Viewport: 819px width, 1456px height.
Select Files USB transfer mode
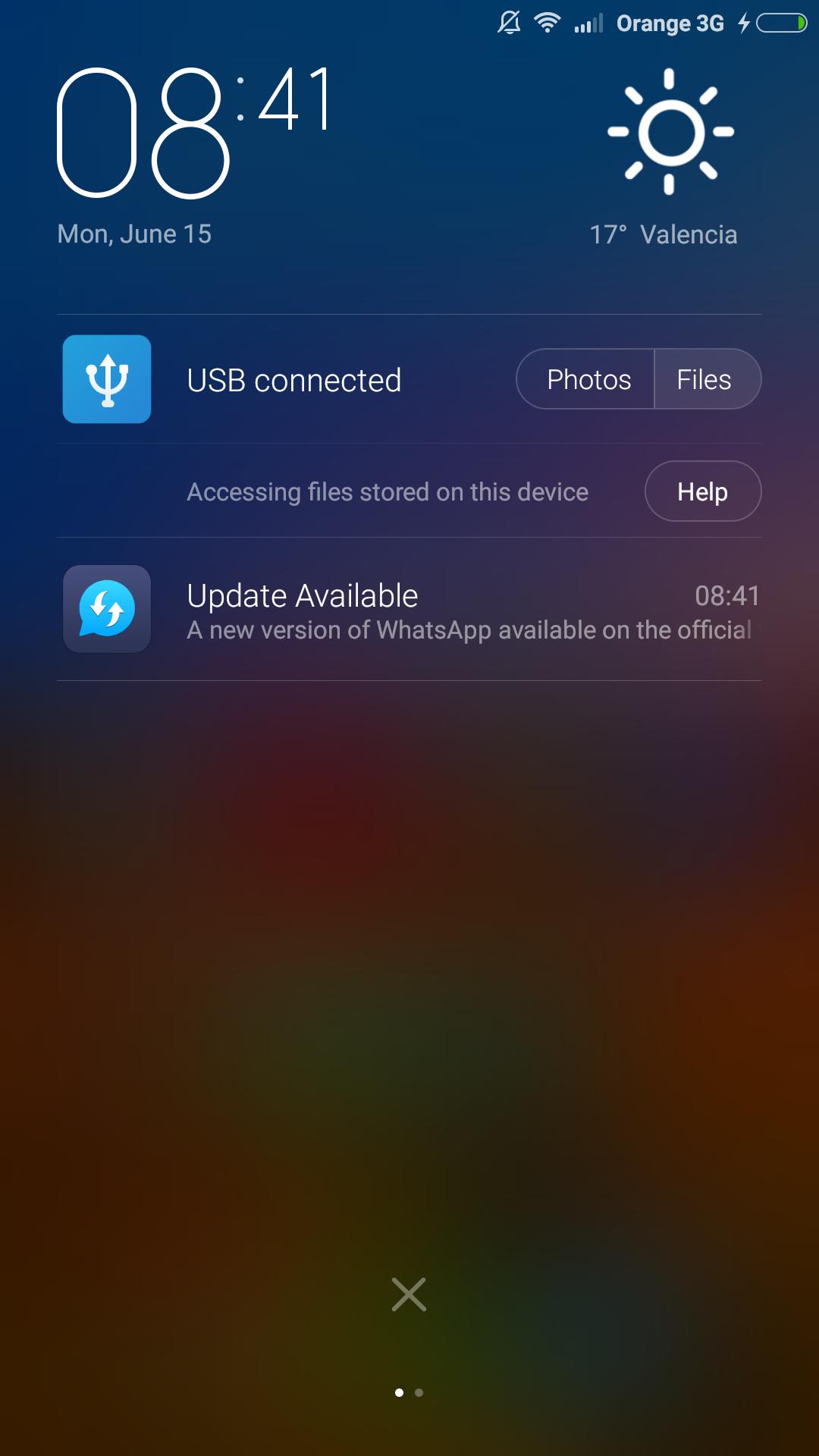pyautogui.click(x=705, y=378)
